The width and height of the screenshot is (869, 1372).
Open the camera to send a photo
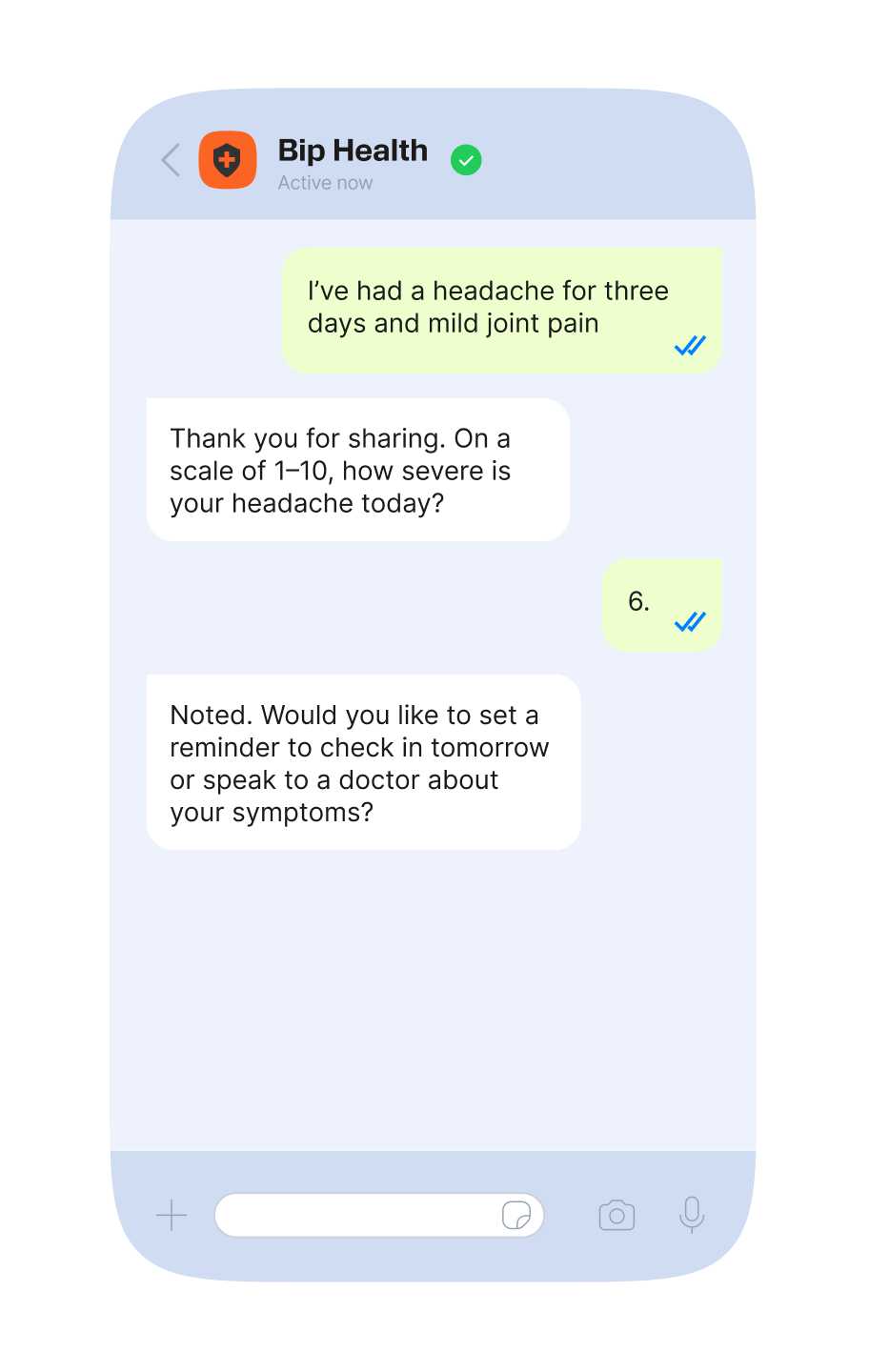tap(616, 1216)
